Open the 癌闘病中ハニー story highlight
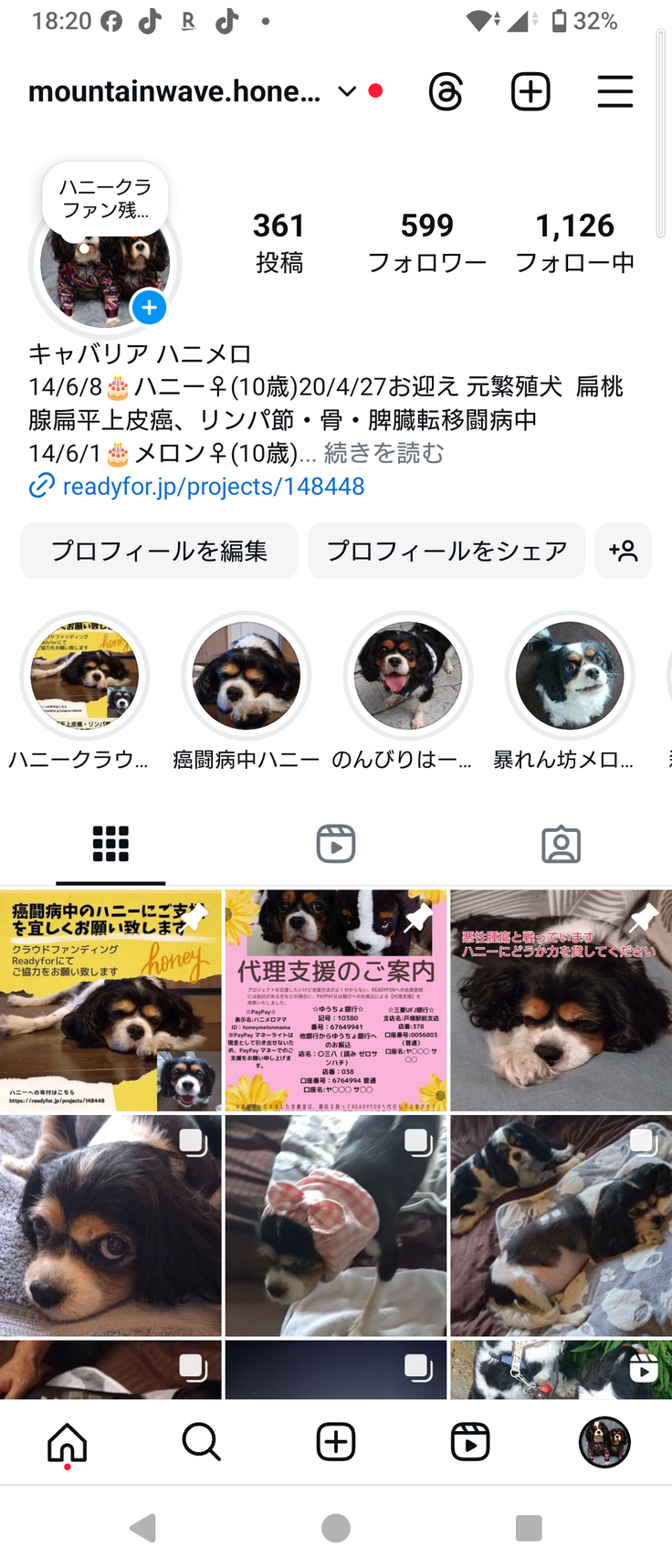672x1568 pixels. click(x=246, y=676)
